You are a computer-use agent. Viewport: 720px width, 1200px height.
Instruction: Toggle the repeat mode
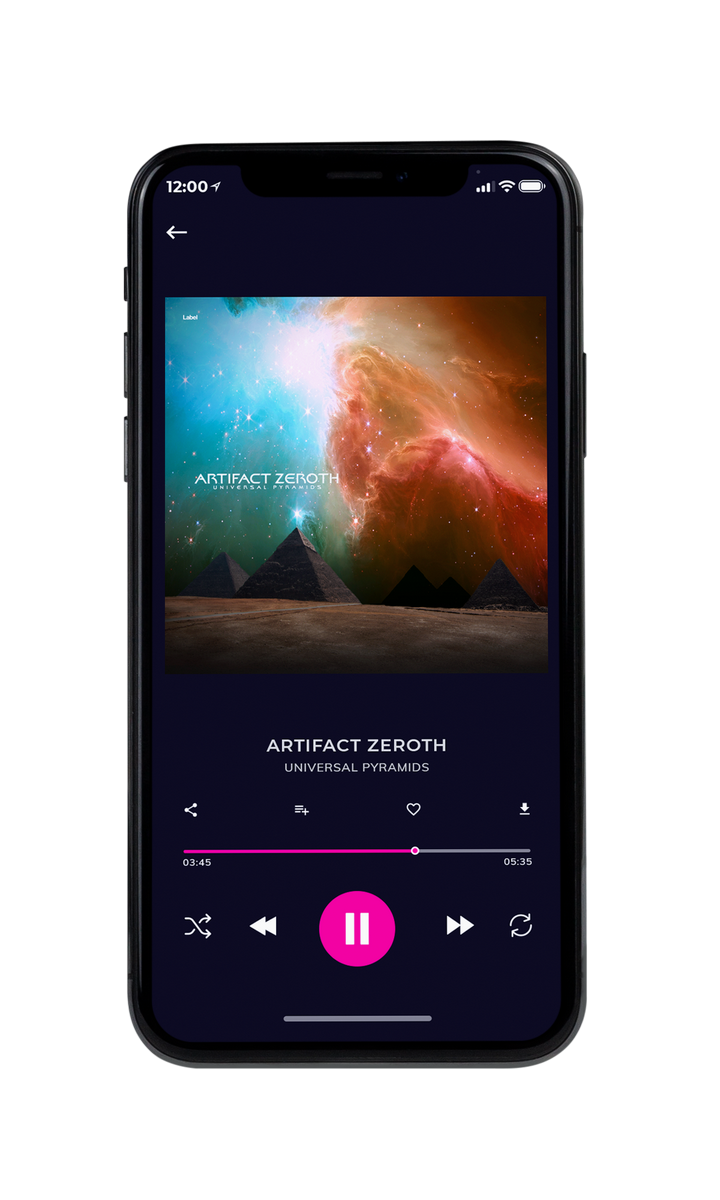point(521,926)
